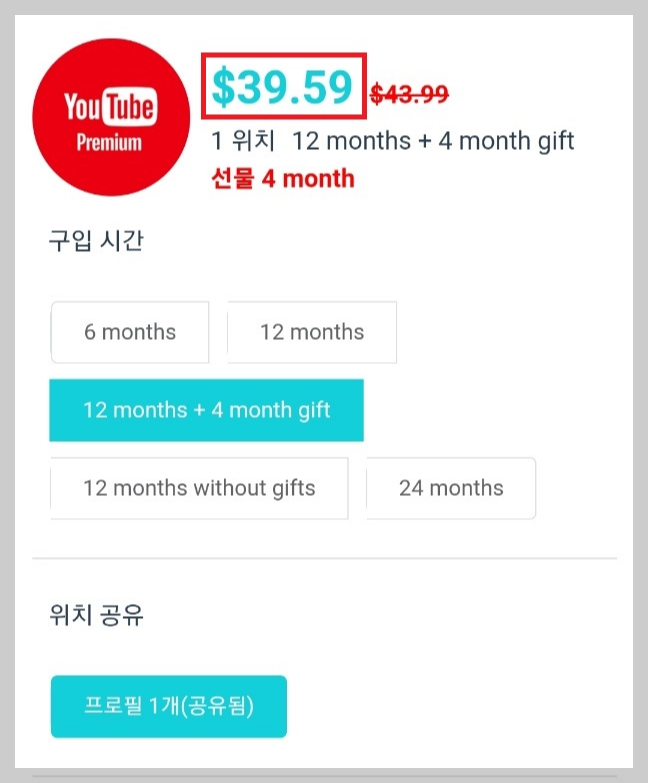This screenshot has width=648, height=783.
Task: Select the 24 months duration
Action: pos(451,488)
